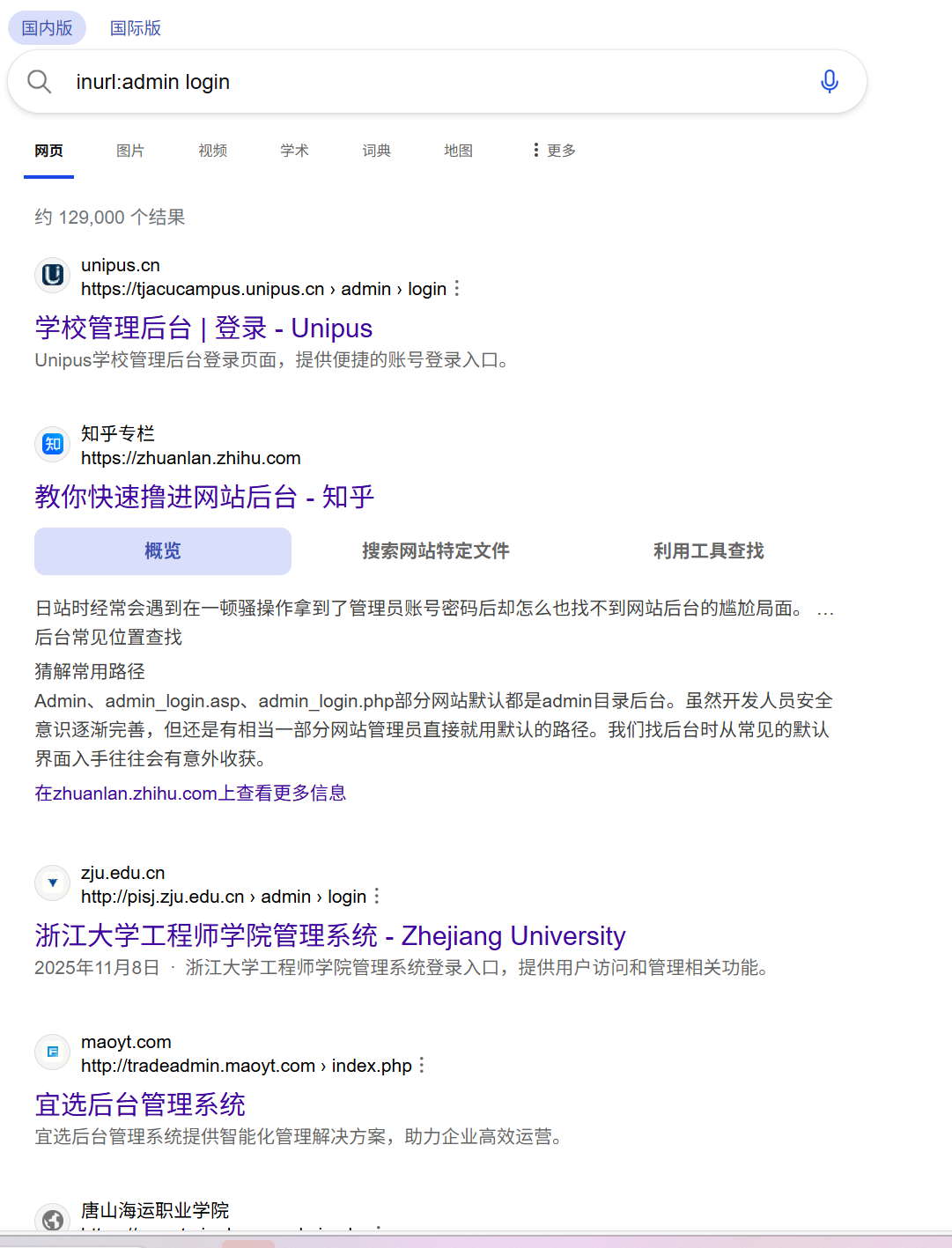Switch to the 国际版 search mode
Screen dimensions: 952x1248
pyautogui.click(x=135, y=28)
